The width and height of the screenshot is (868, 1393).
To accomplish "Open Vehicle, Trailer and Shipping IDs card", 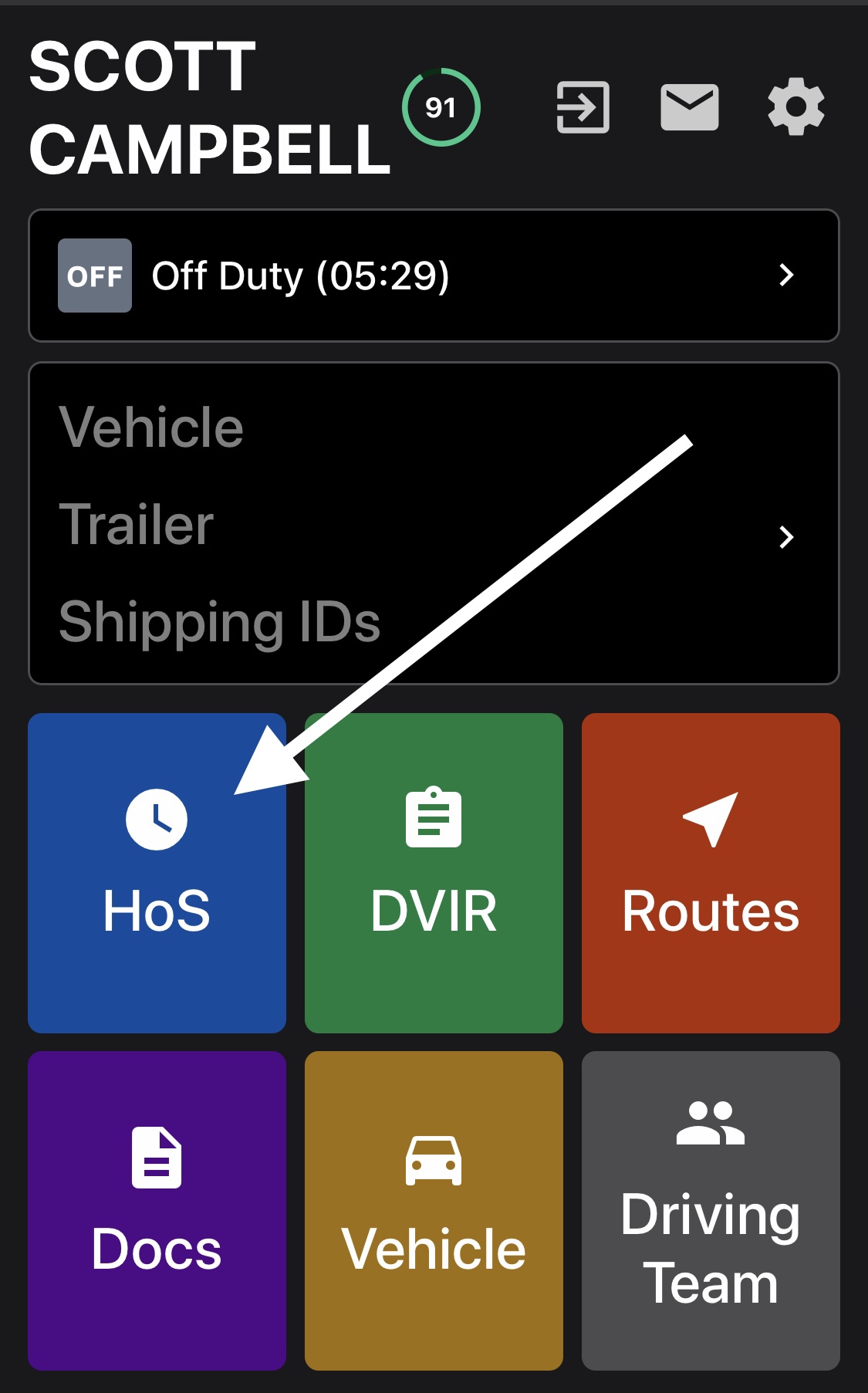I will [434, 523].
